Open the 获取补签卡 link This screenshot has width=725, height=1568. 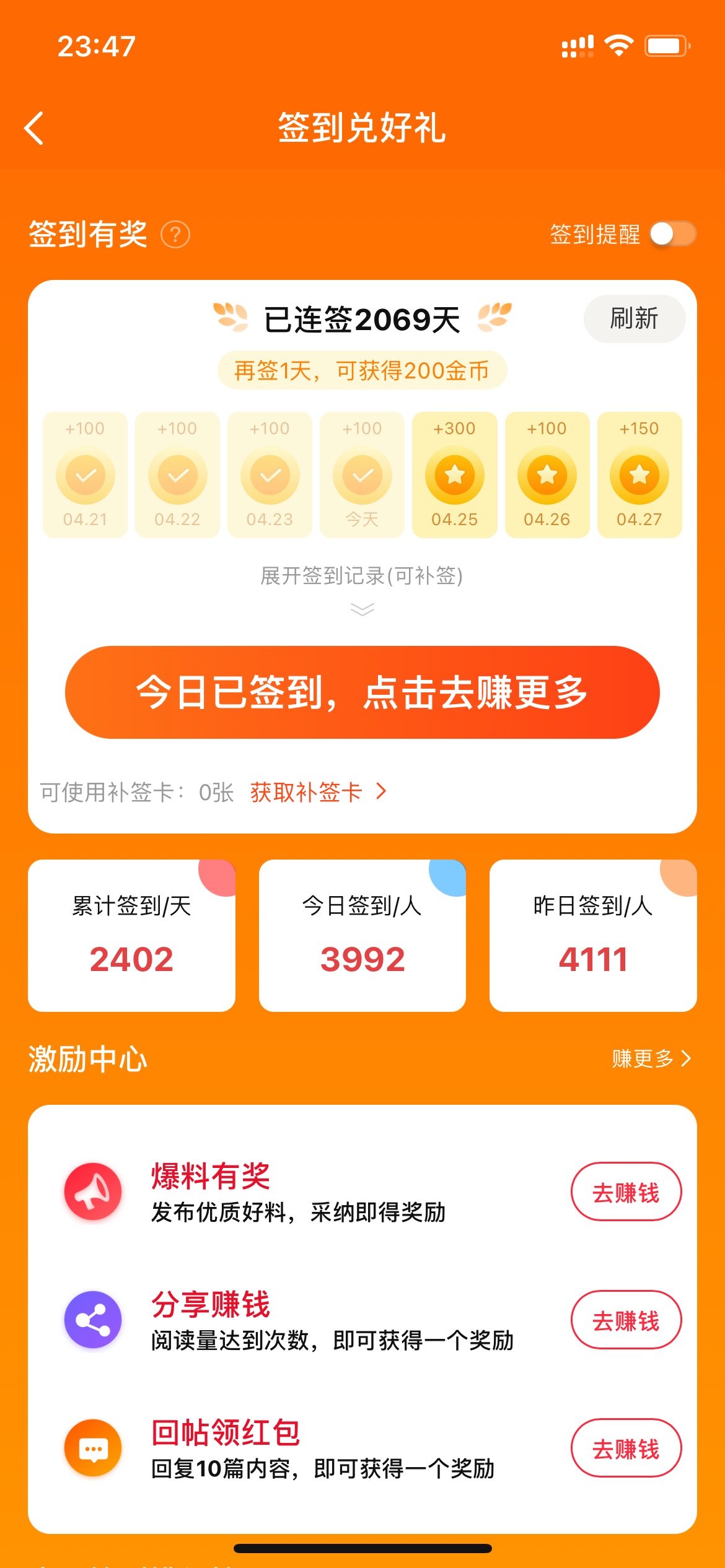pos(318,791)
